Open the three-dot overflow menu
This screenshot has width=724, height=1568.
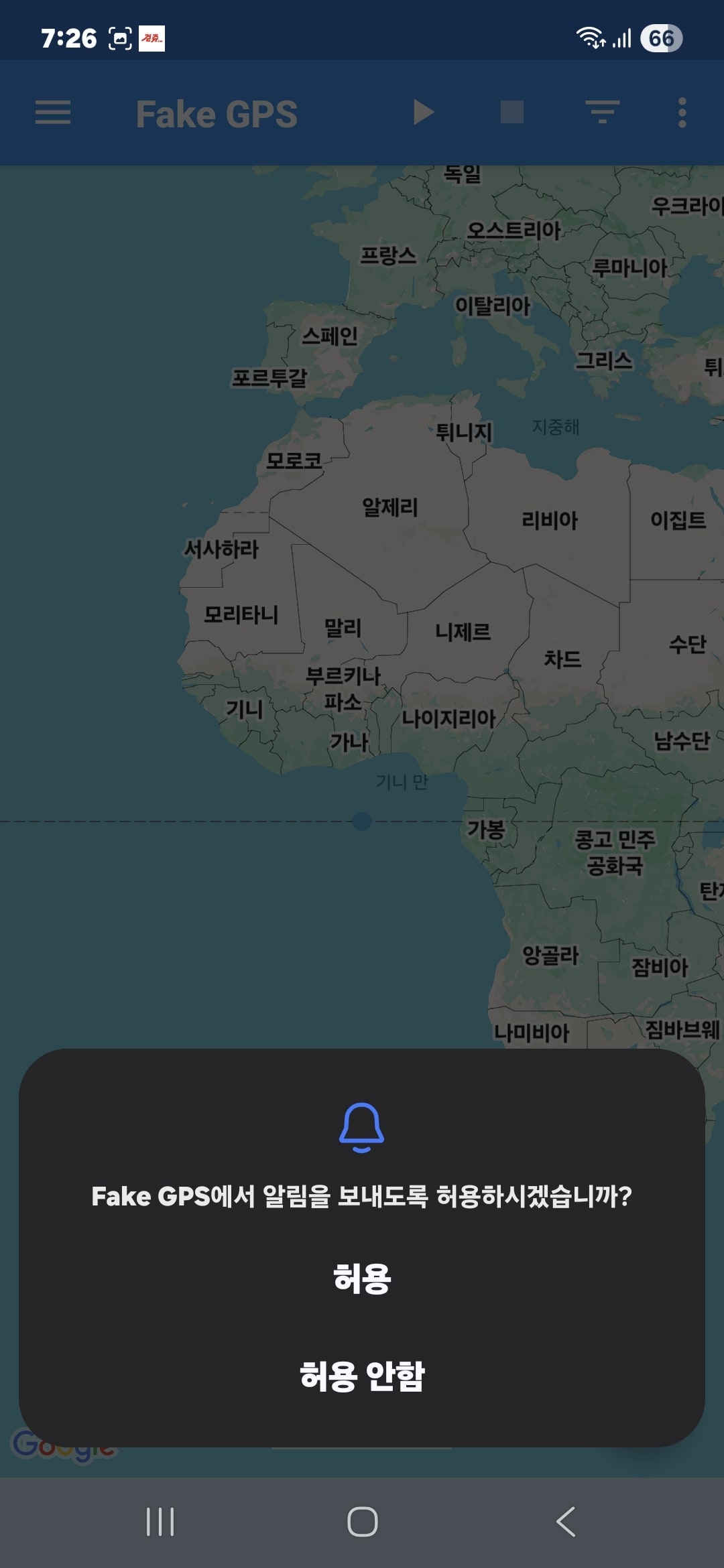[x=682, y=113]
